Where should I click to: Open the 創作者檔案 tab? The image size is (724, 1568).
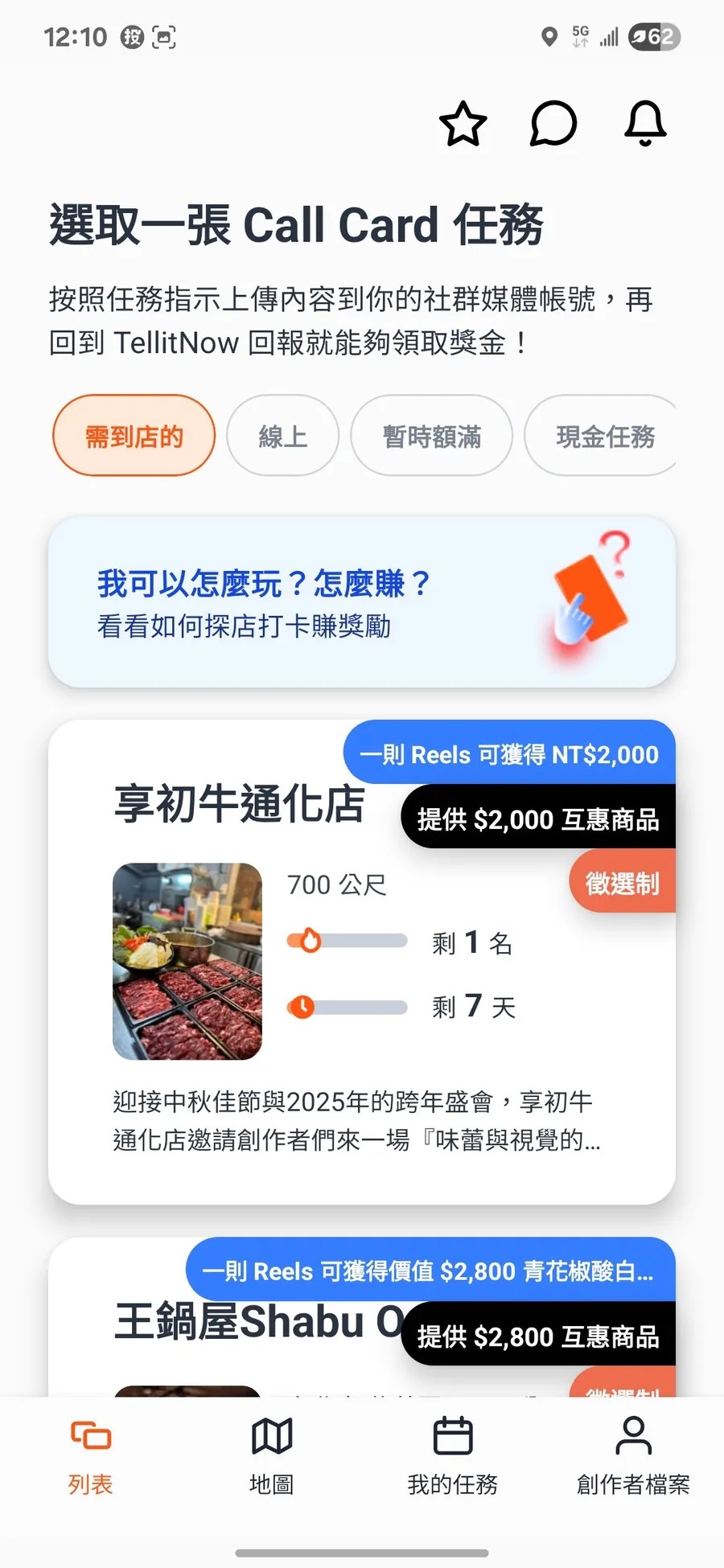click(x=633, y=1457)
